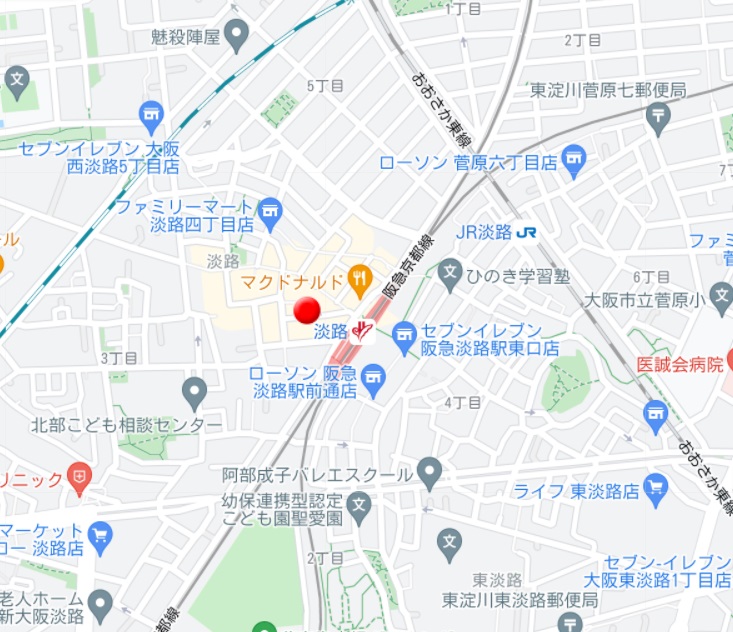Open the JR淡路 station marker
The image size is (733, 632).
click(527, 232)
